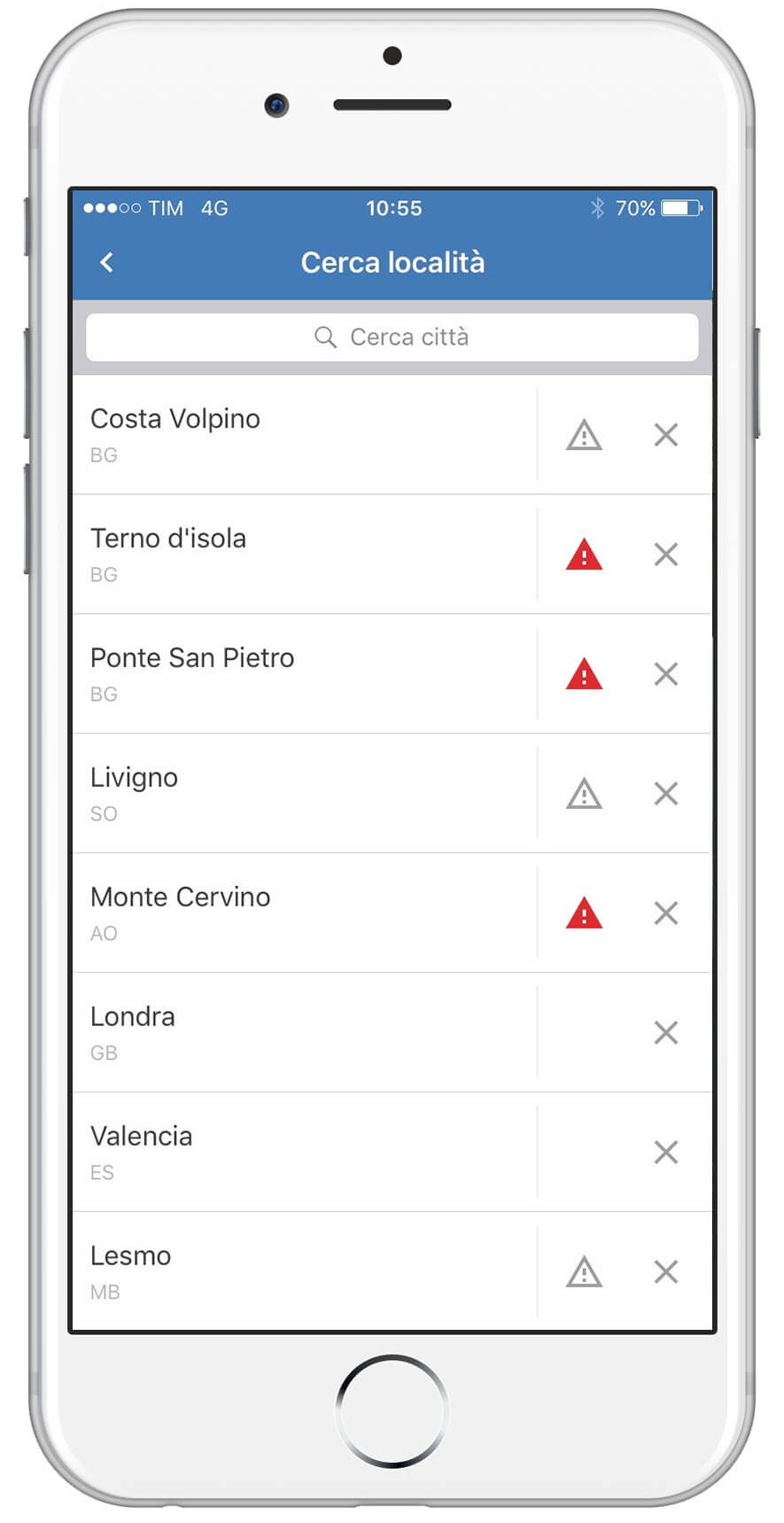
Task: Go back from Cerca località
Action: (x=107, y=262)
